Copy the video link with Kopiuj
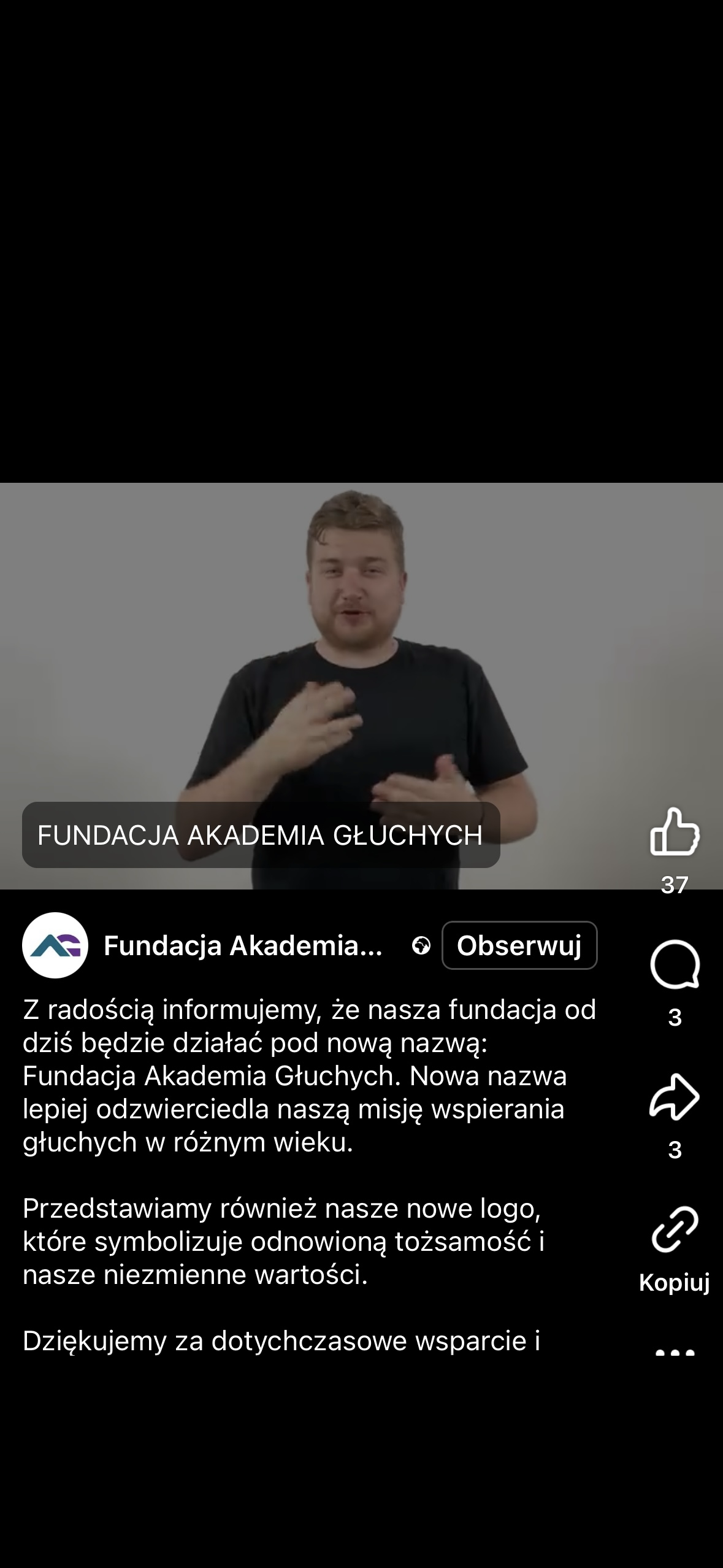Viewport: 723px width, 1568px height. 674,1230
